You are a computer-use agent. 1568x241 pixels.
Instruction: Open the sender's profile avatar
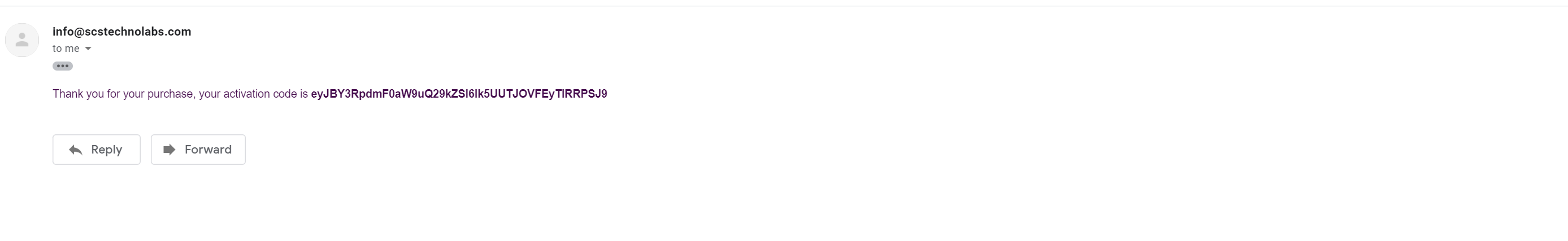[x=22, y=40]
